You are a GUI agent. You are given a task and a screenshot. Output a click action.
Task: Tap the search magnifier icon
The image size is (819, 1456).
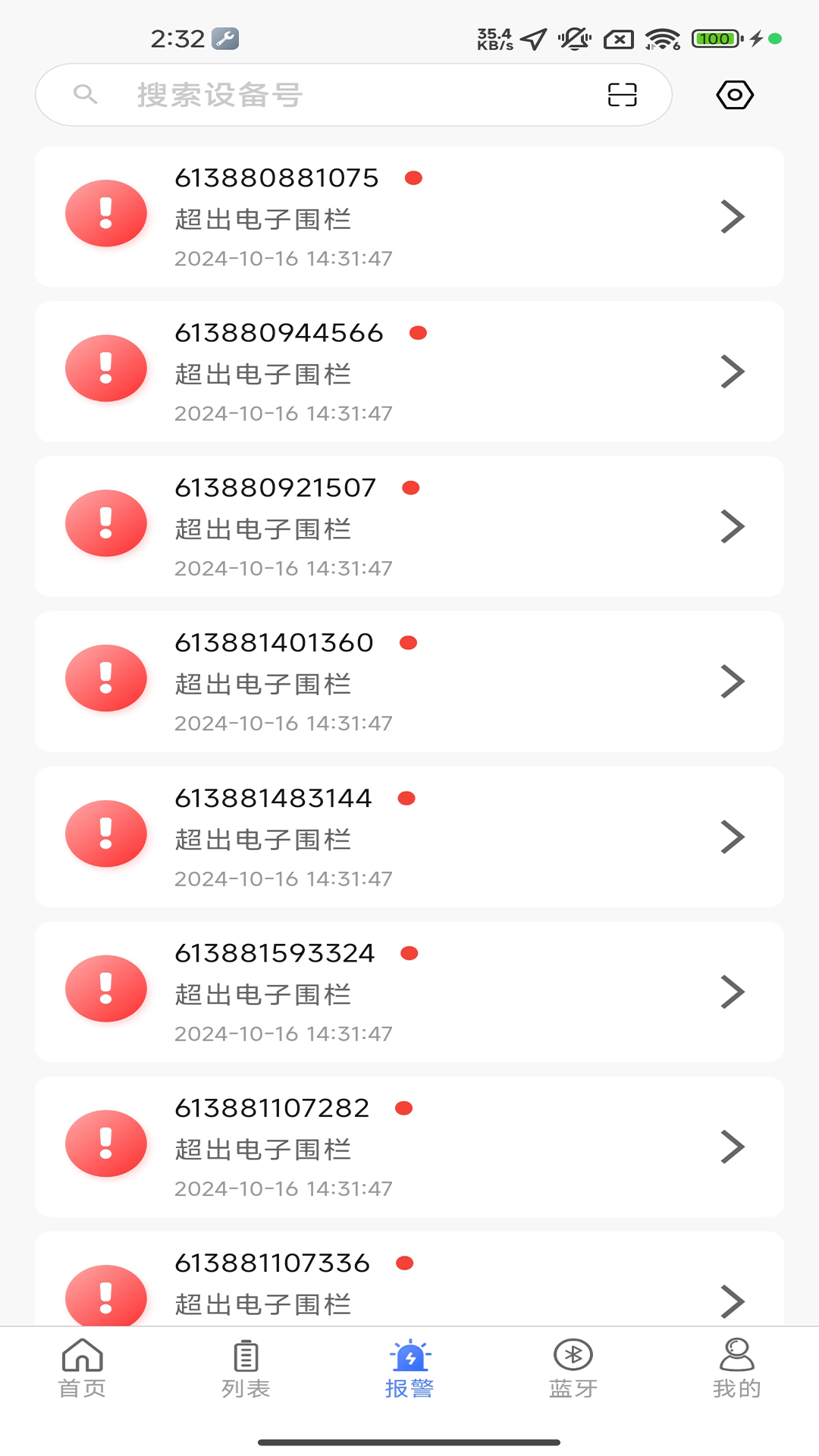(86, 95)
